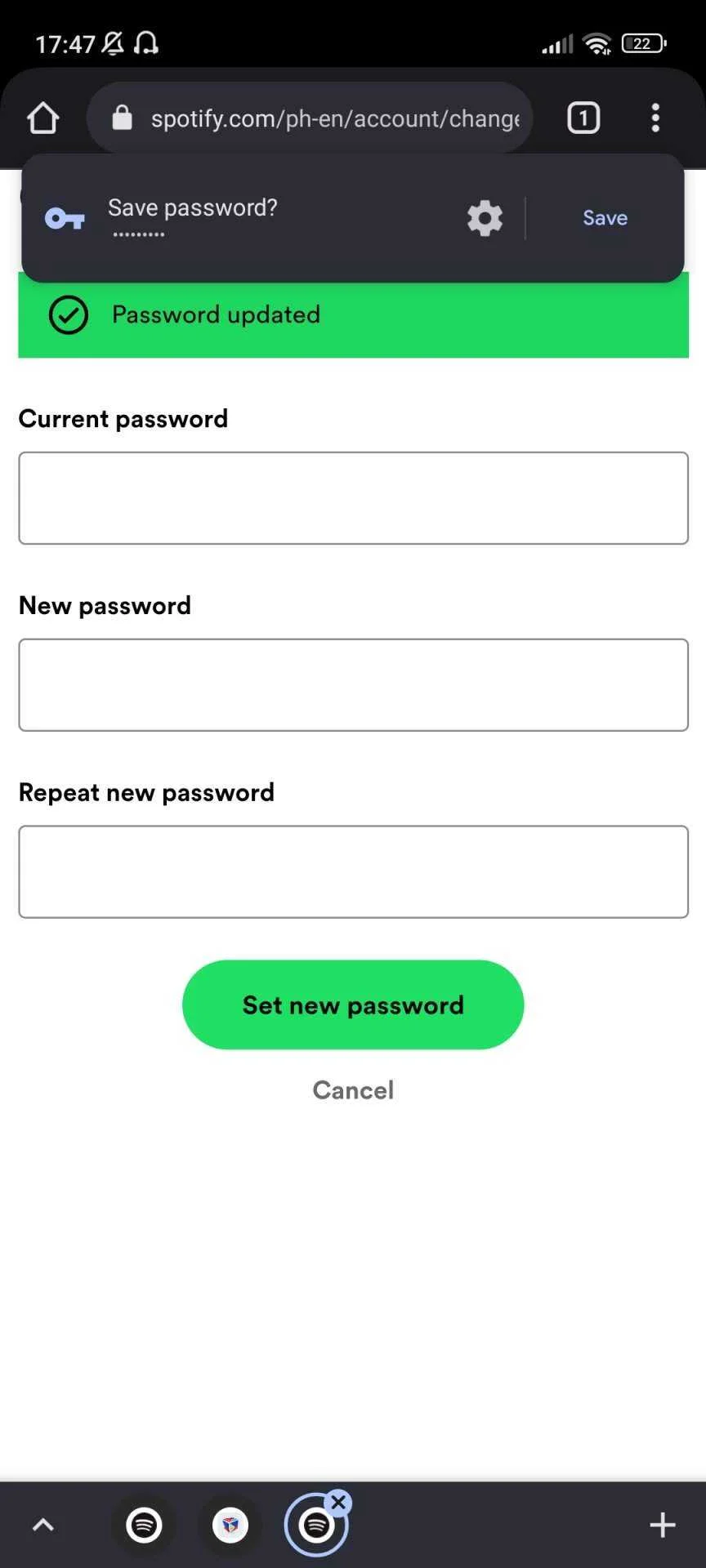The height and width of the screenshot is (1568, 706).
Task: Open password save settings gear
Action: tap(485, 218)
